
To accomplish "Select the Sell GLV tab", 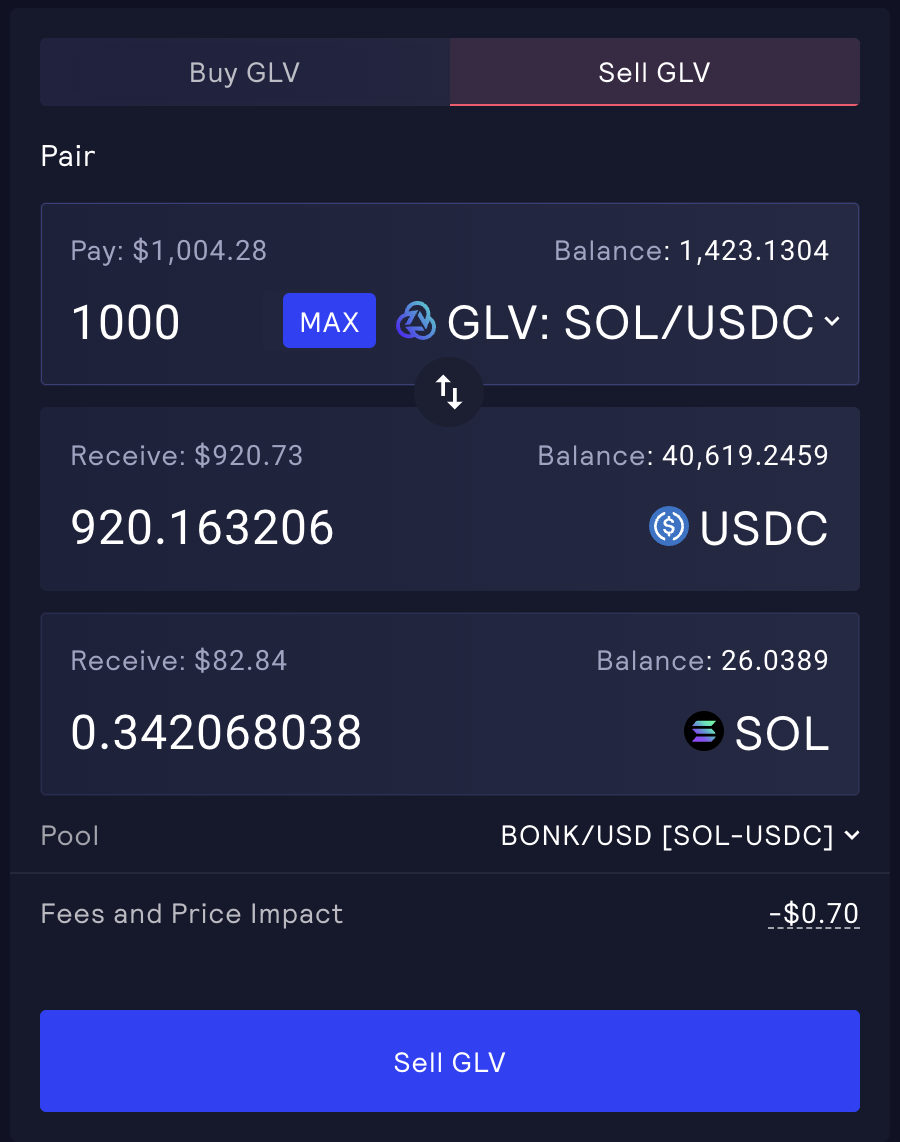I will tap(654, 72).
